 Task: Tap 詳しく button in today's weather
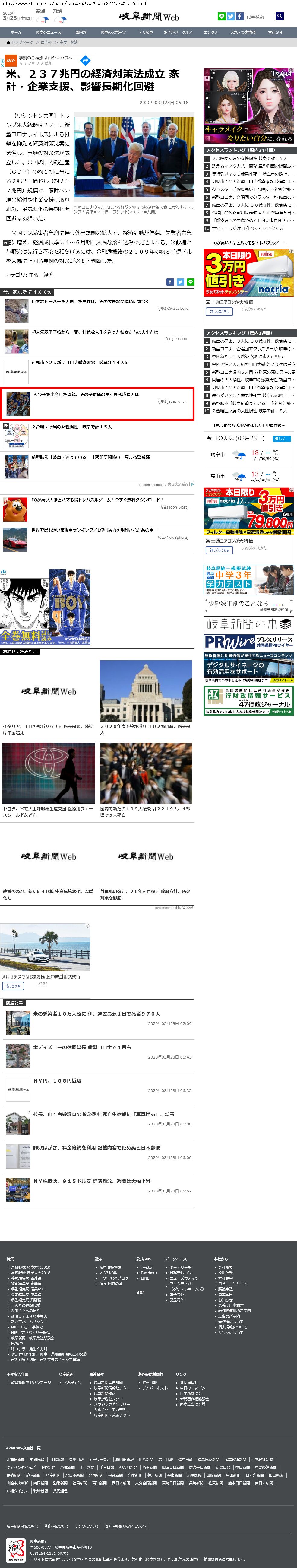pos(279,438)
